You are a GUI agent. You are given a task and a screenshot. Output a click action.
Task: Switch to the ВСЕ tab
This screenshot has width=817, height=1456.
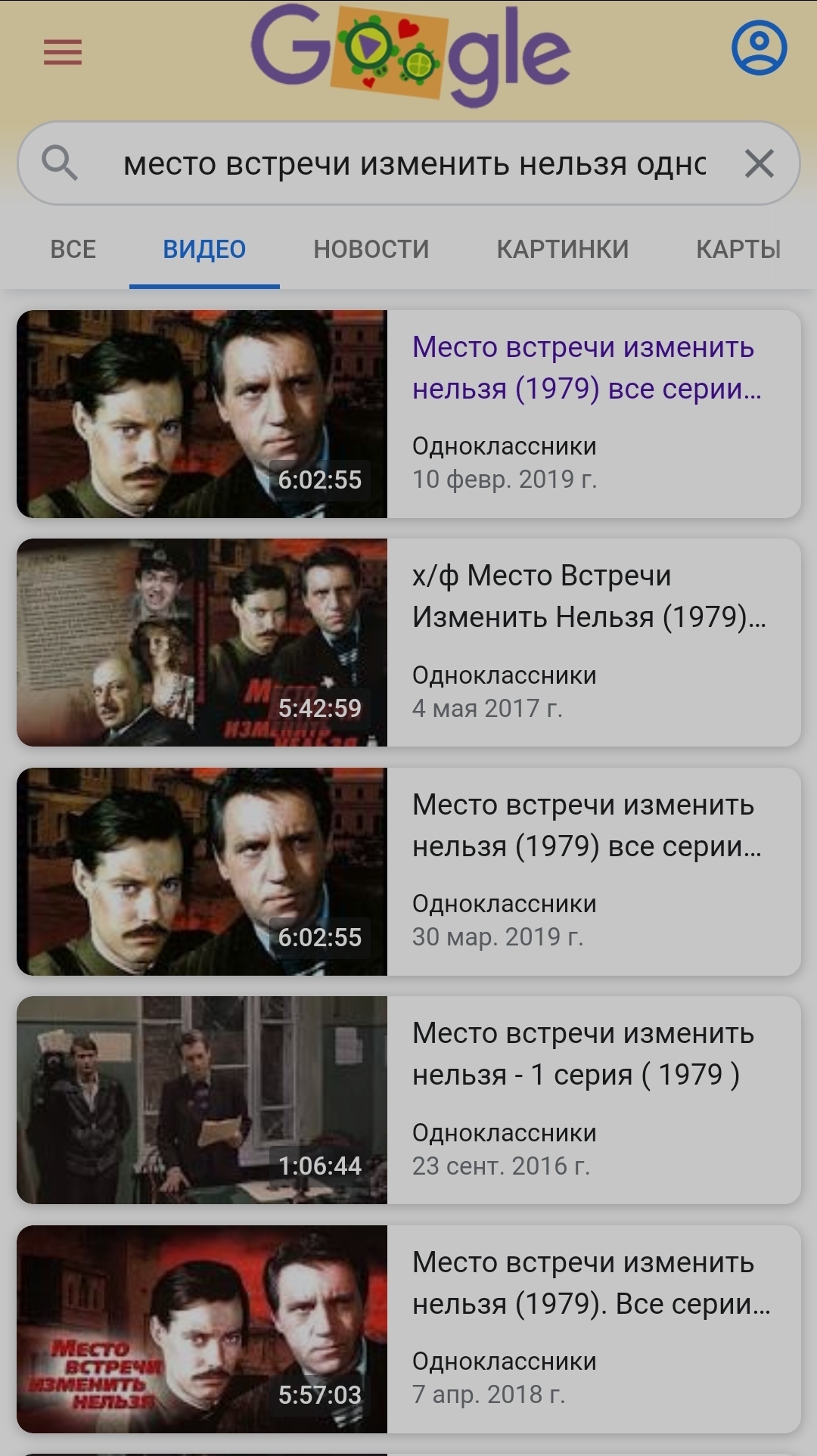coord(73,249)
